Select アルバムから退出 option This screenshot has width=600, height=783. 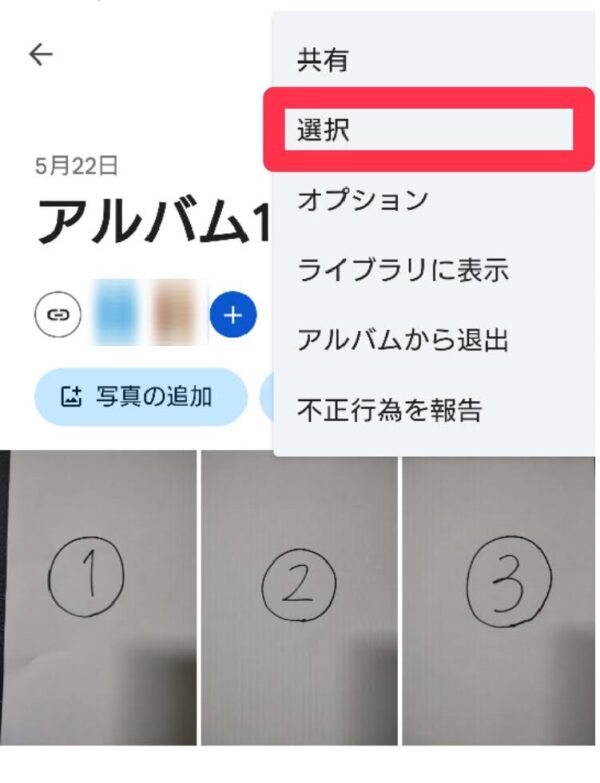[403, 340]
